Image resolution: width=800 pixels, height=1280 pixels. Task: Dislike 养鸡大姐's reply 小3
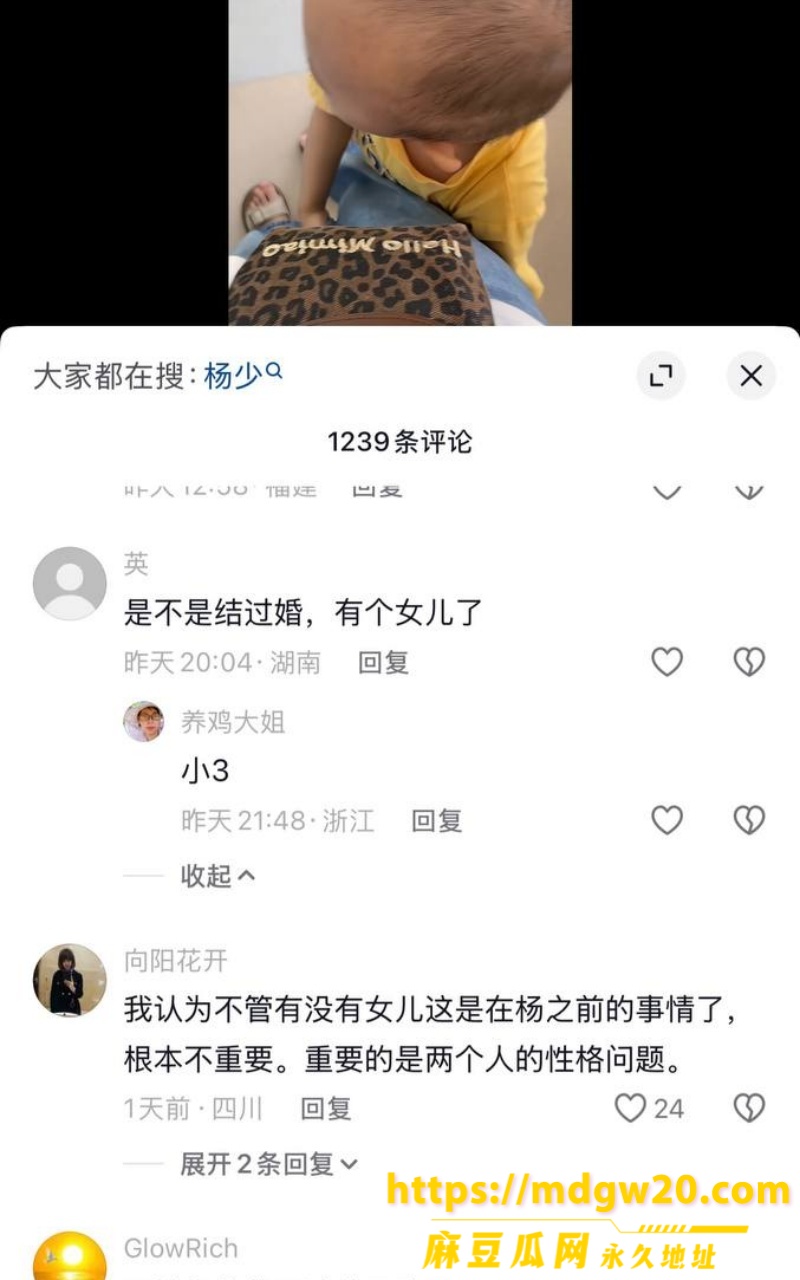[749, 821]
